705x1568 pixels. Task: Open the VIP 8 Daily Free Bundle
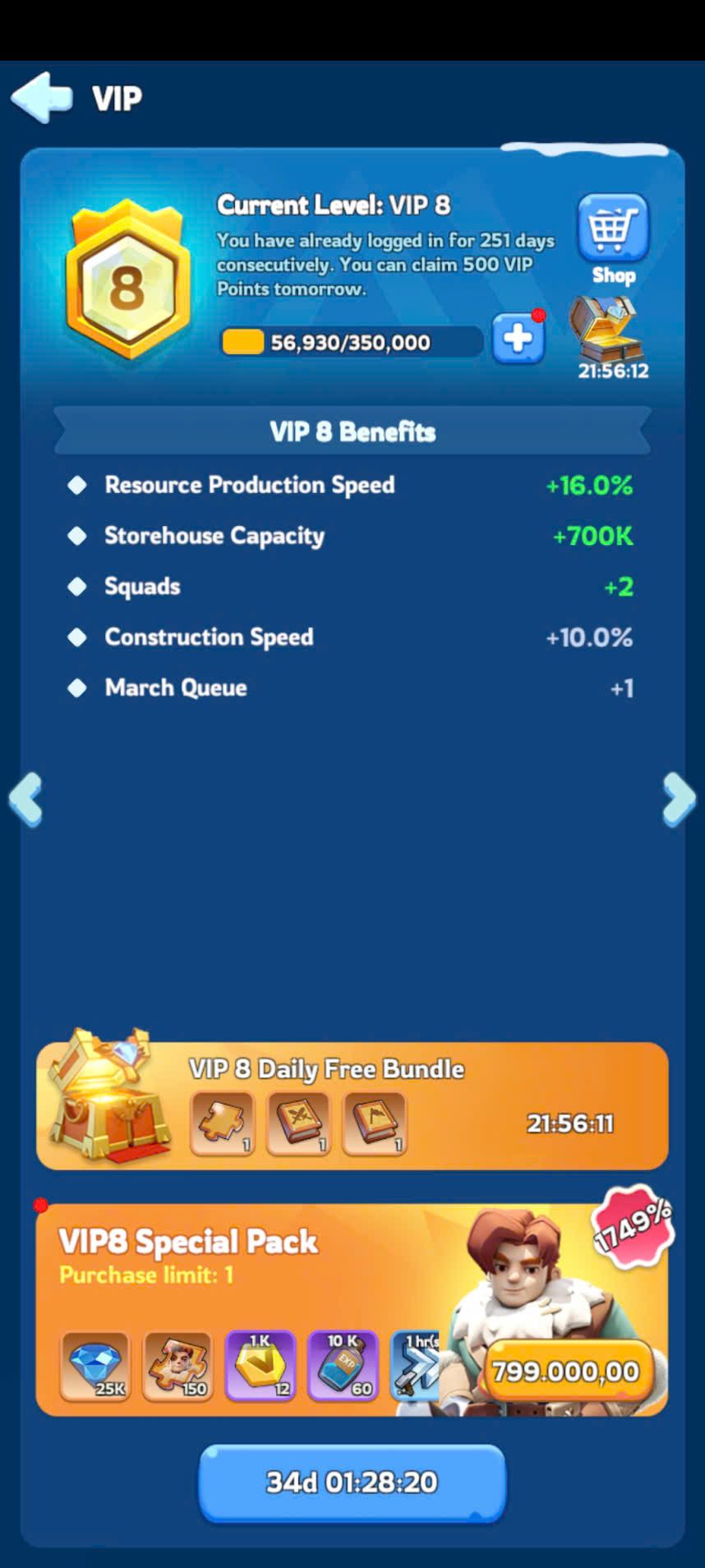(x=352, y=1105)
